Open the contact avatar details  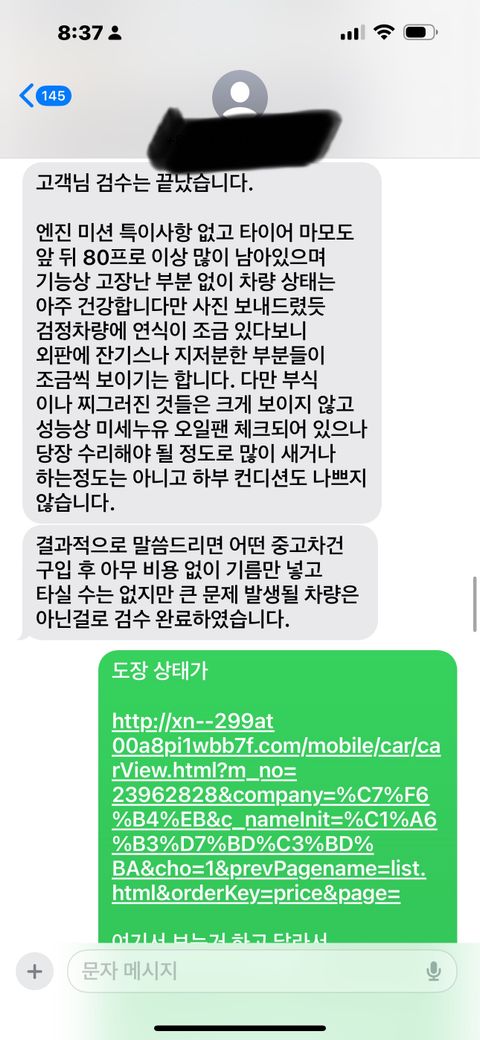tap(239, 97)
